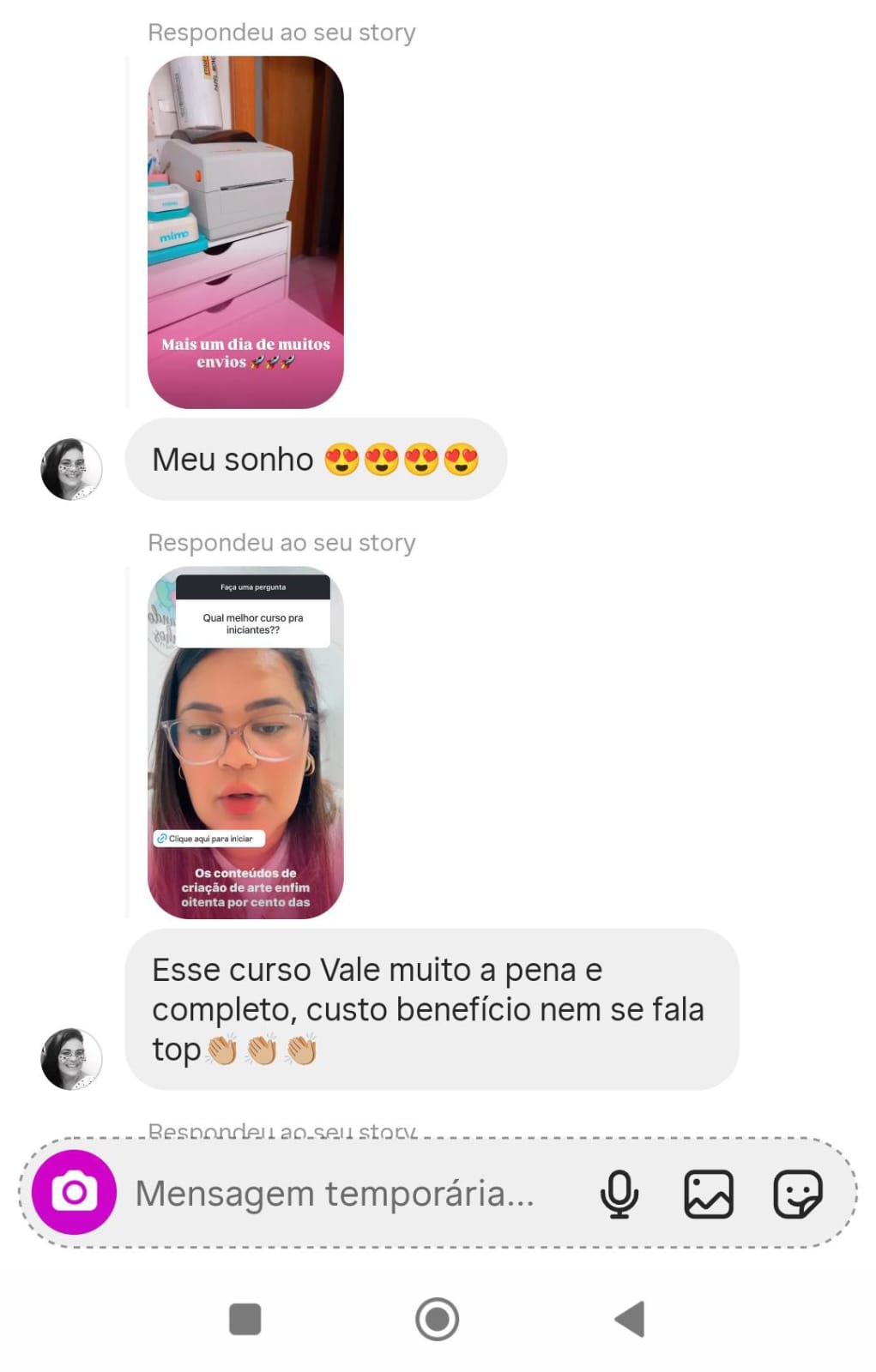Open sender's avatar beside the Esse curso message

tap(71, 1059)
